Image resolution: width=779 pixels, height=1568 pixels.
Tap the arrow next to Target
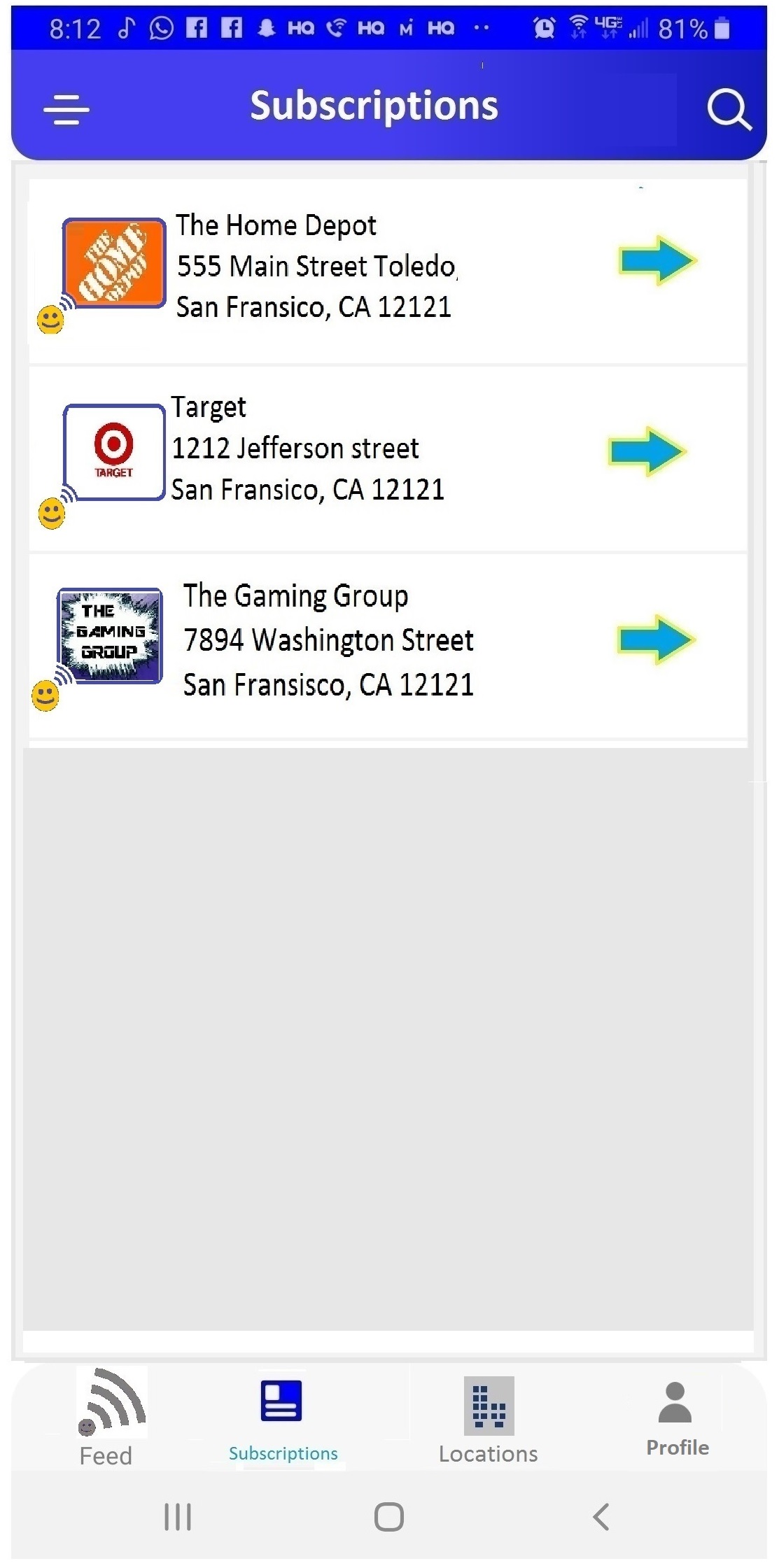click(x=647, y=451)
